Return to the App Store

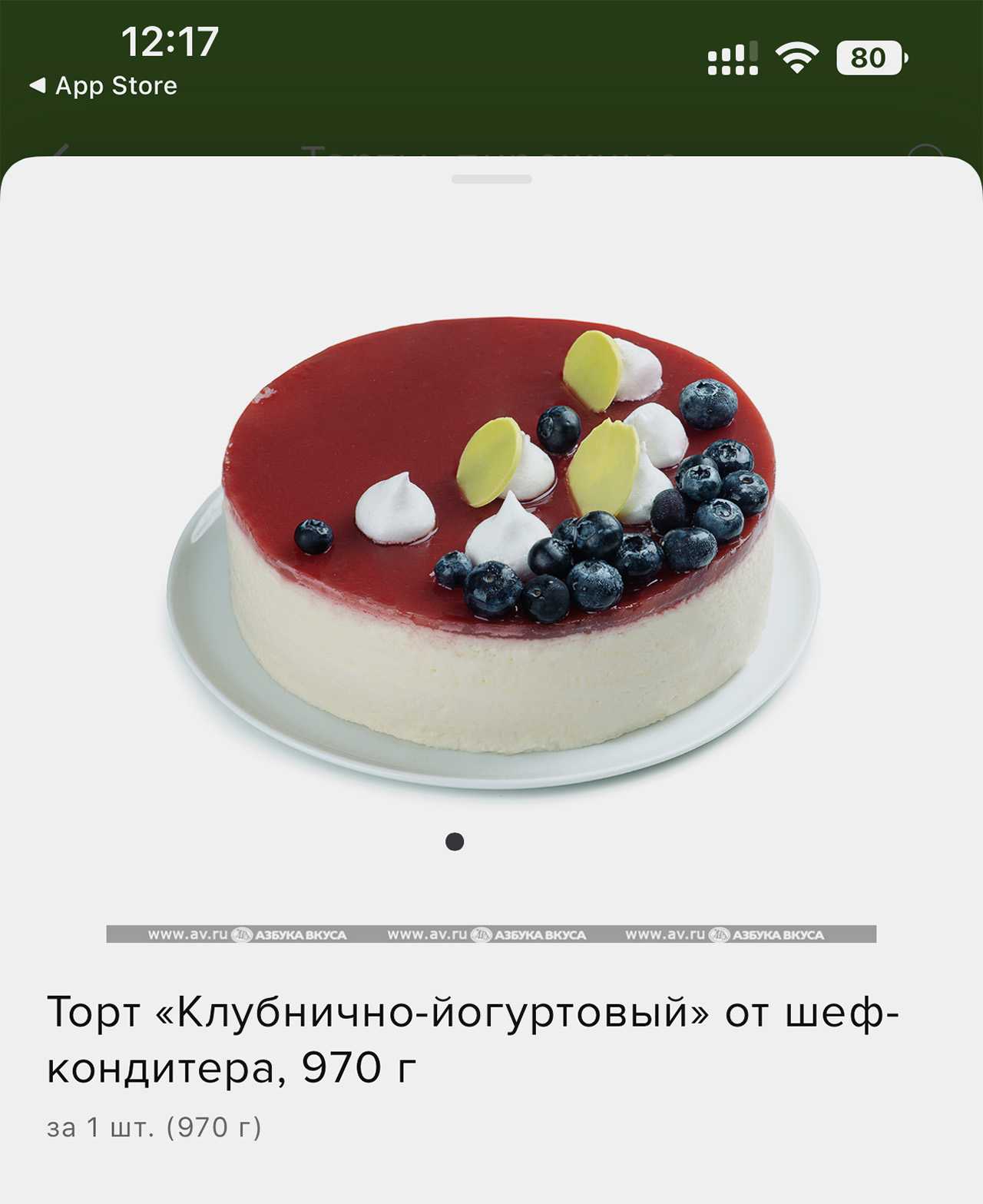point(104,86)
